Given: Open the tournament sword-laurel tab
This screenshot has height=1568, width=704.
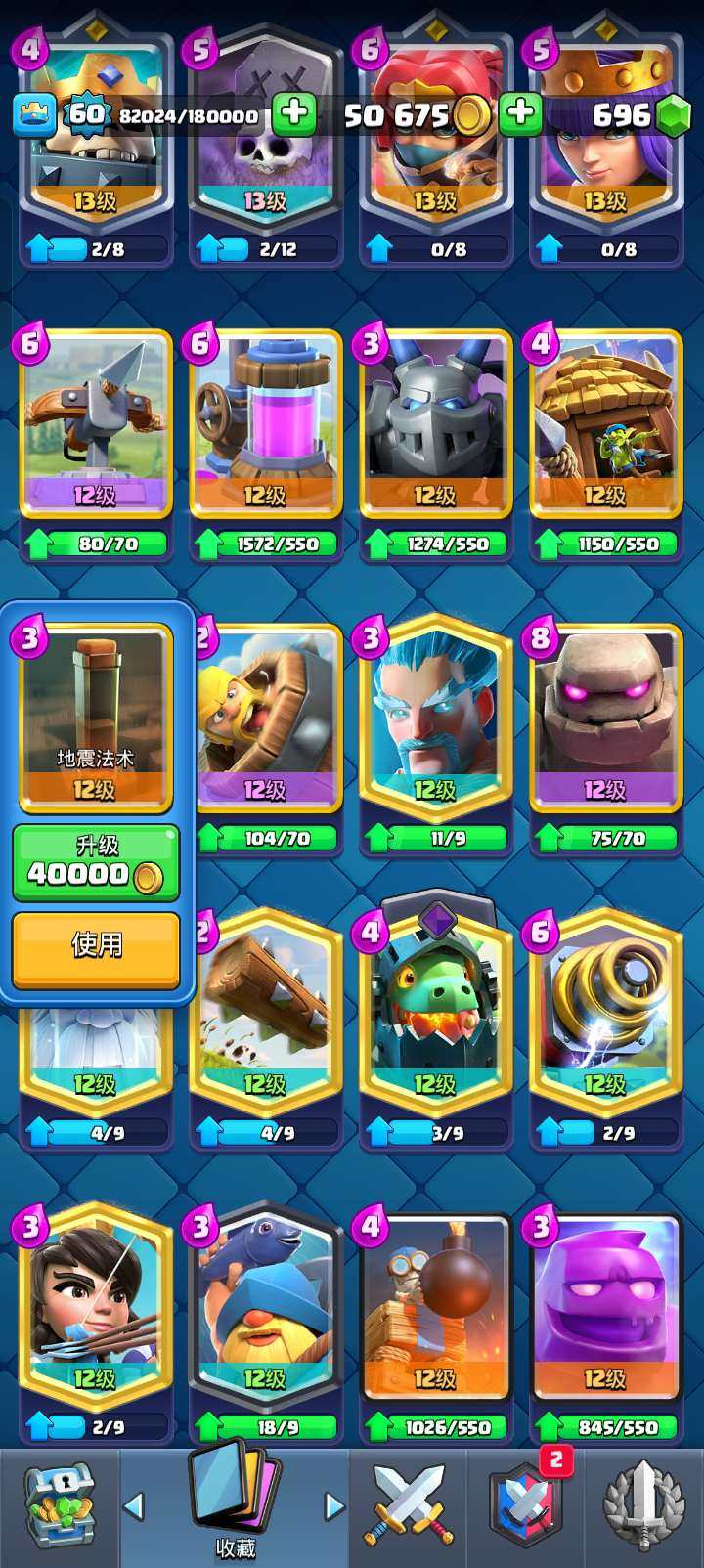Looking at the screenshot, I should [x=643, y=1507].
